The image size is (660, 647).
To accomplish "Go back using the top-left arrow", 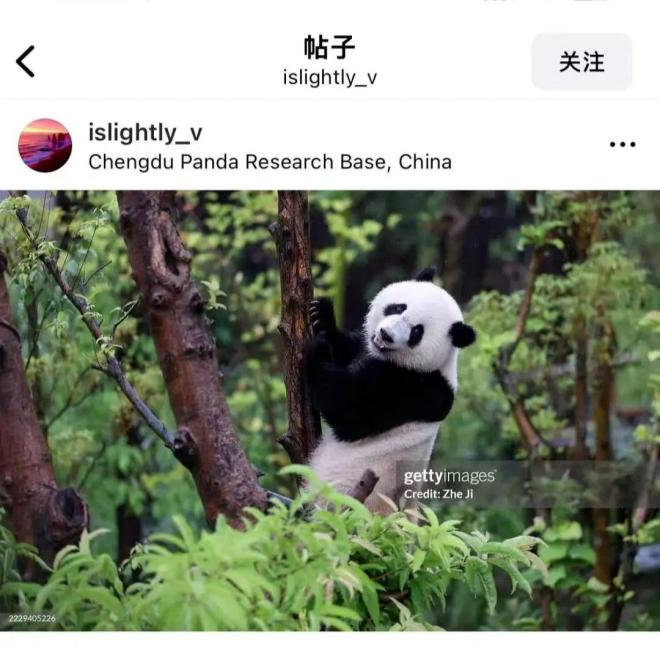I will click(26, 62).
